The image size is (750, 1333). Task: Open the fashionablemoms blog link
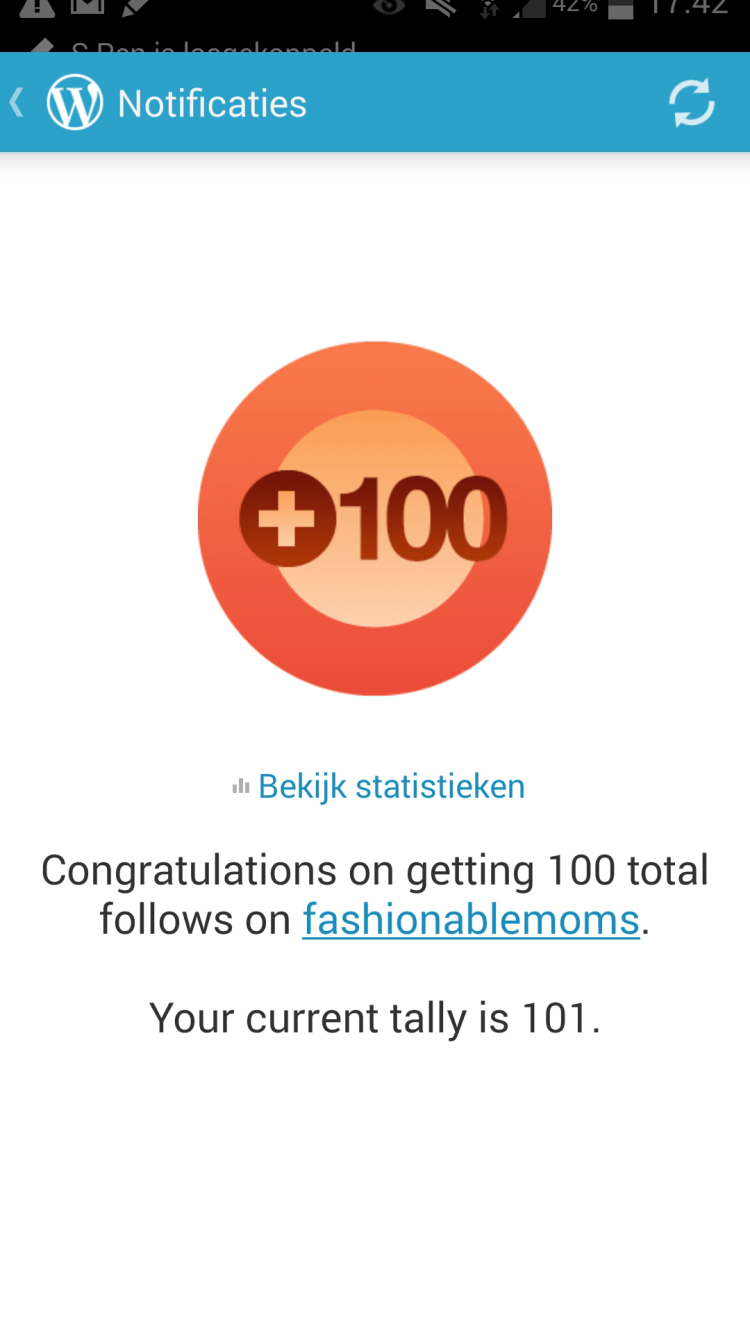coord(471,920)
